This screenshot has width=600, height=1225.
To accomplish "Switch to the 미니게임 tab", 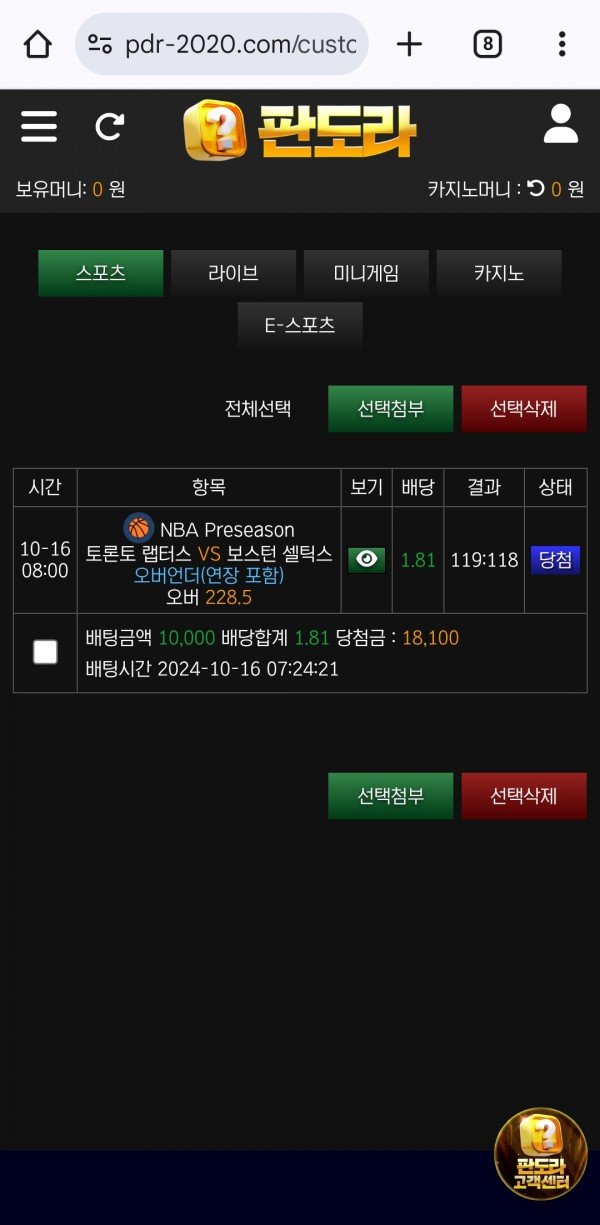I will click(x=366, y=273).
